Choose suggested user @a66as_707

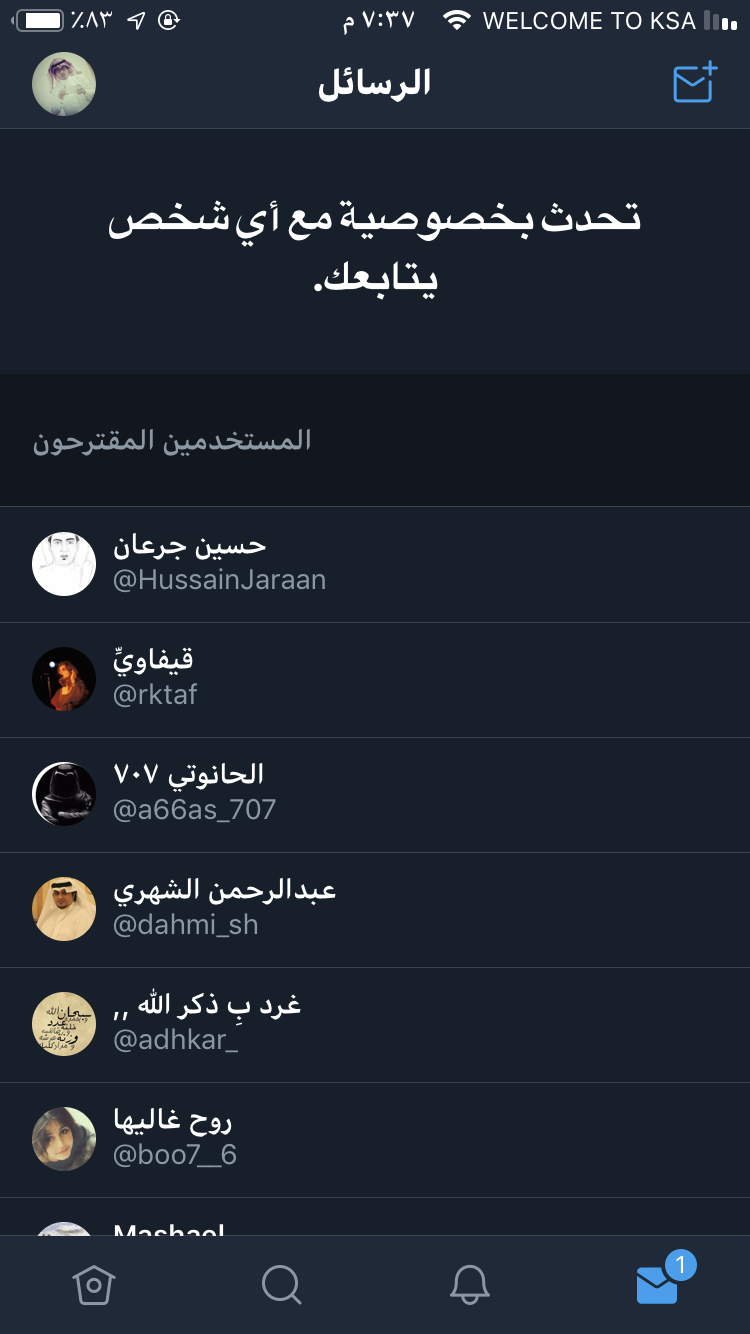375,795
